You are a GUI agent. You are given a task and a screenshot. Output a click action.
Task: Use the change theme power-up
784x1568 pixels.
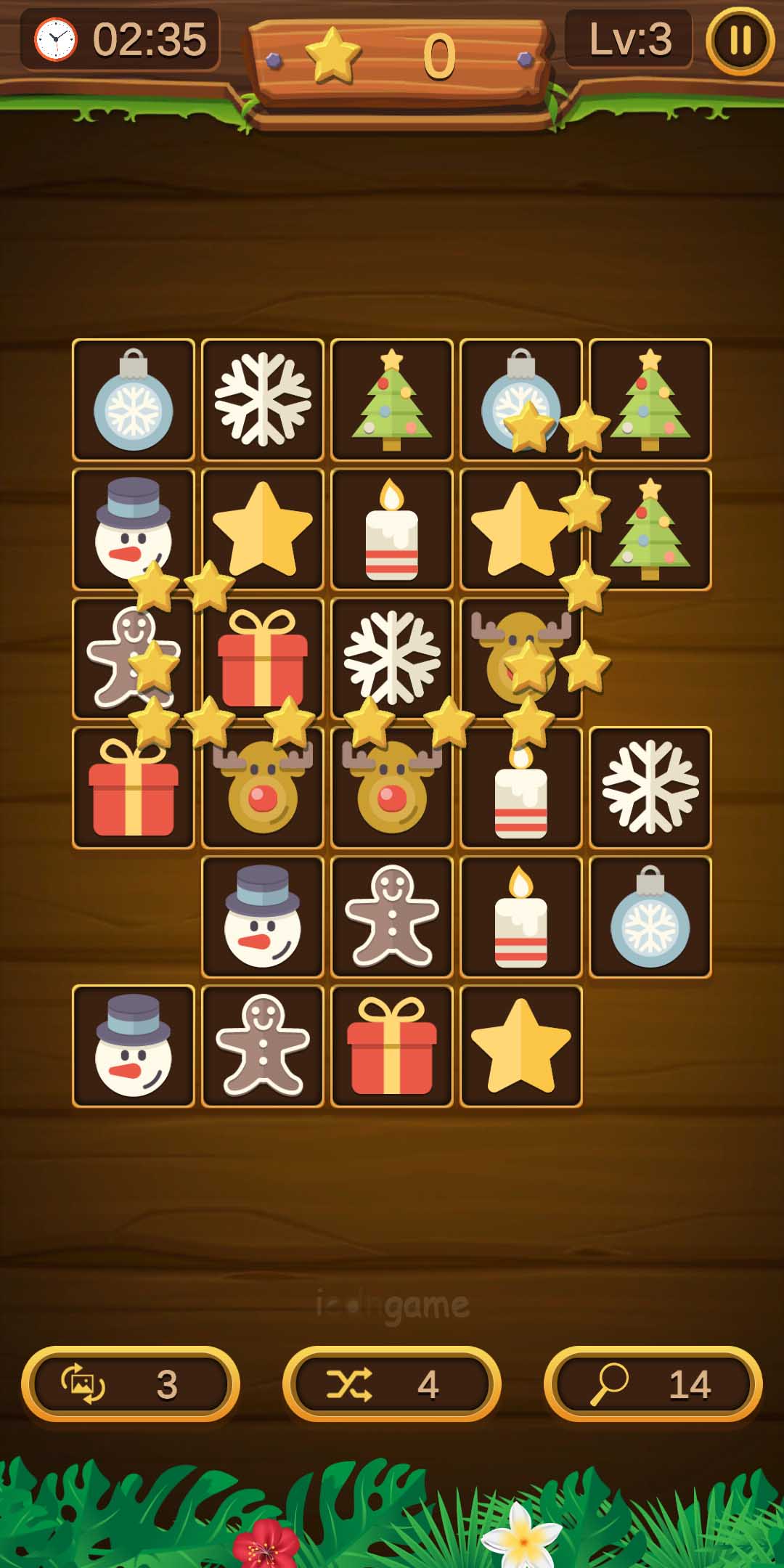coord(131,1384)
